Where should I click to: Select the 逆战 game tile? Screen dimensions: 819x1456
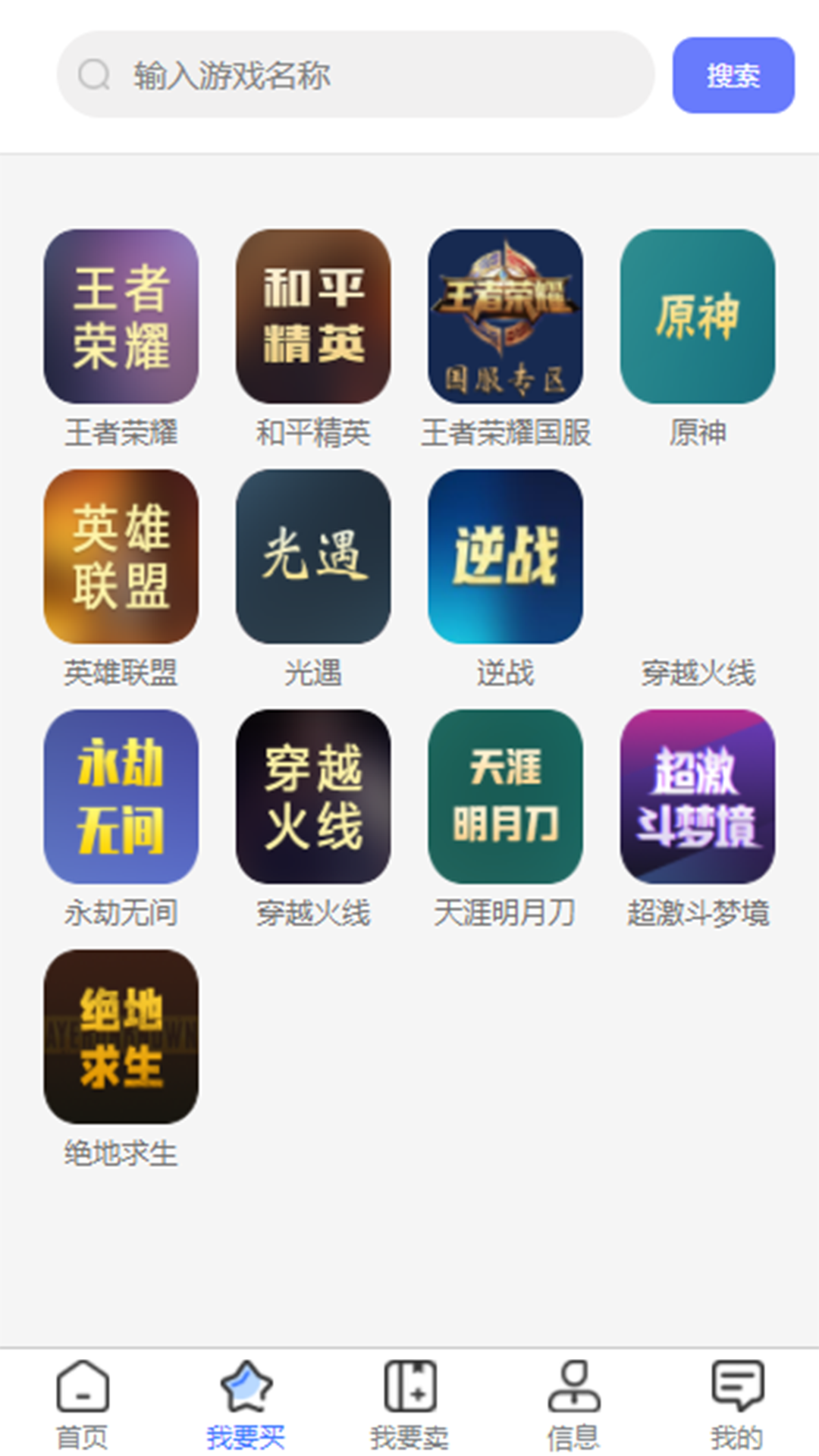click(x=505, y=557)
